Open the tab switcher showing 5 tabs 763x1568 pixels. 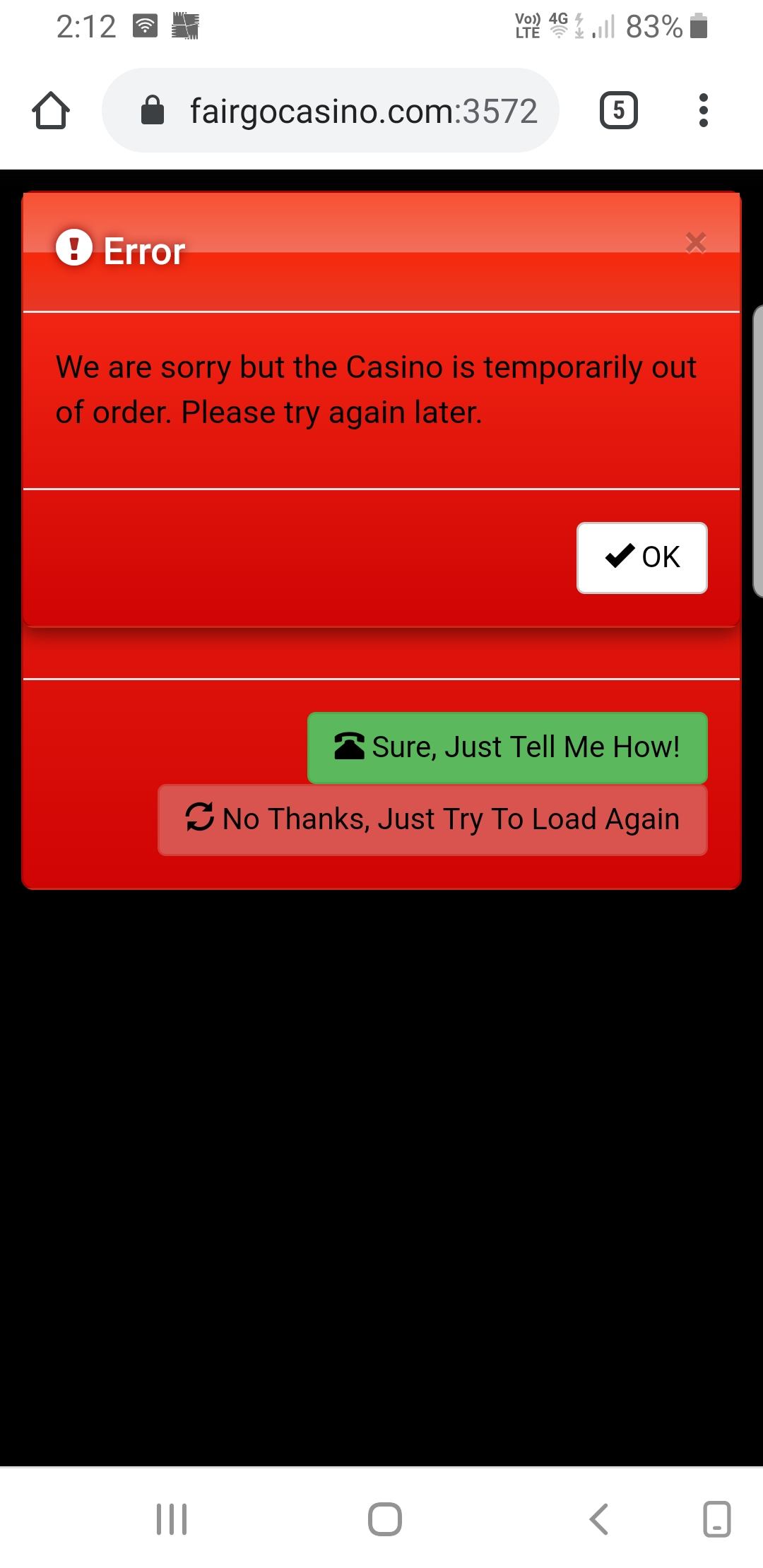click(x=618, y=111)
